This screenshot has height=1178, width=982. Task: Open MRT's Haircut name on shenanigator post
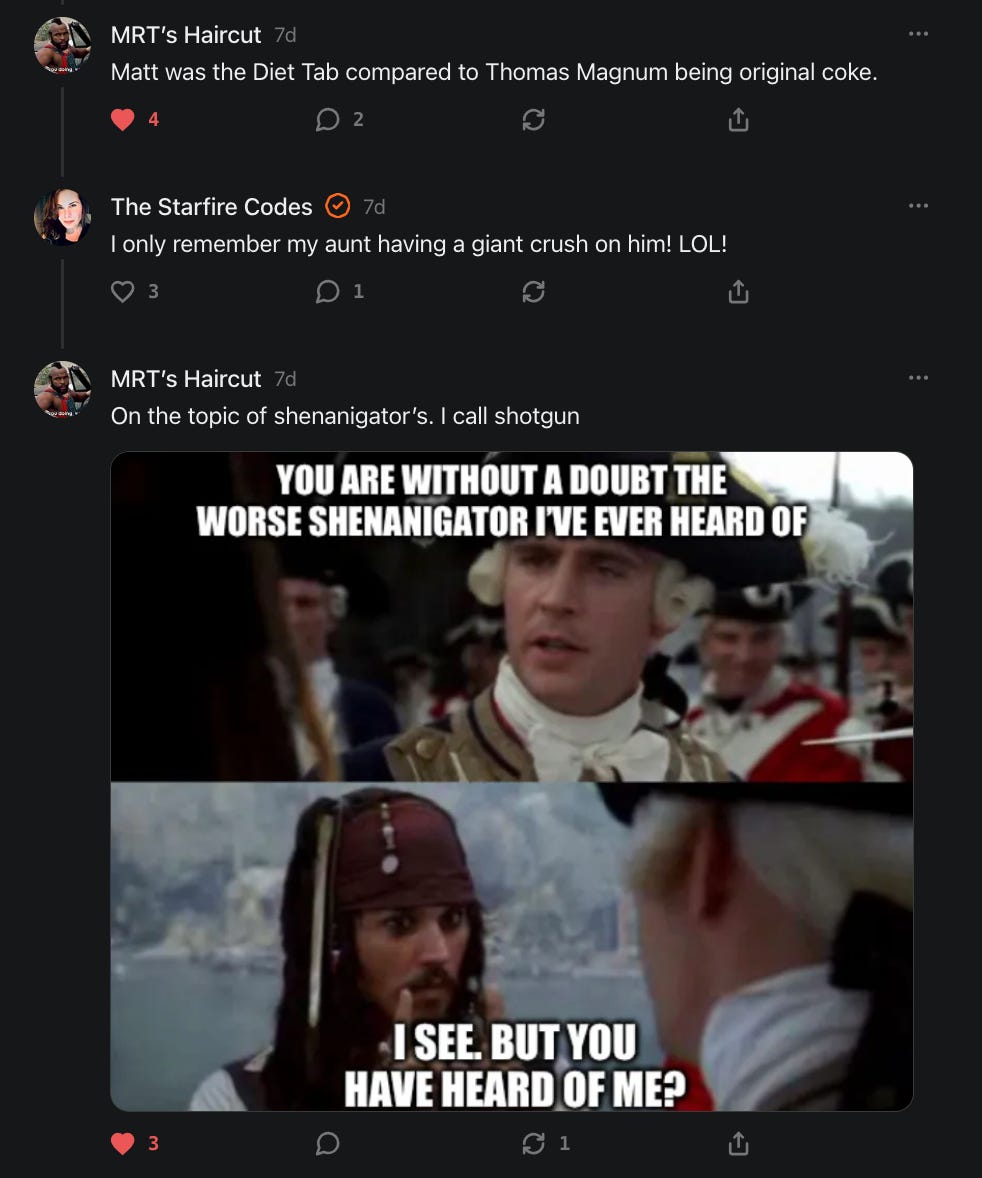(x=186, y=379)
